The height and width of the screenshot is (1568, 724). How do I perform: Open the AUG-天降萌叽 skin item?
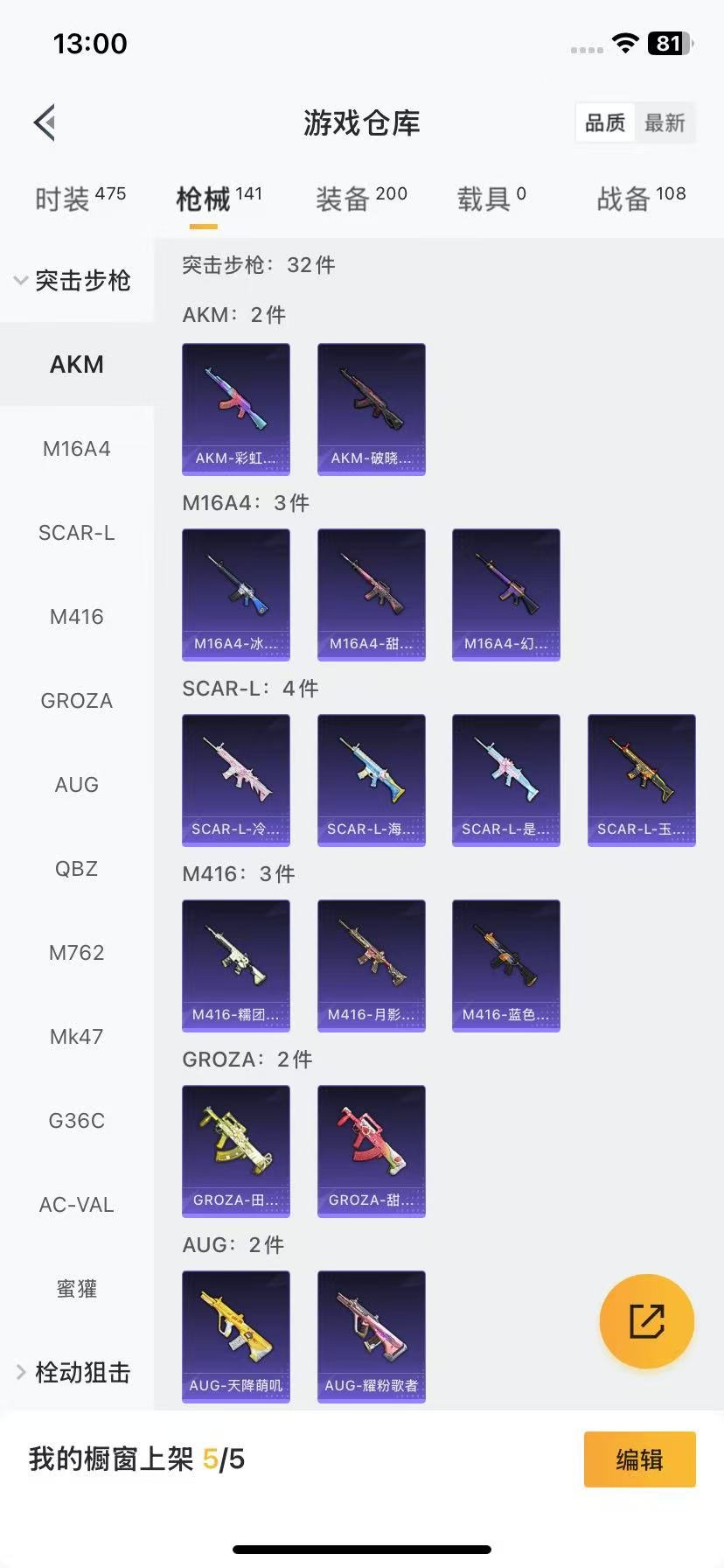tap(236, 1336)
